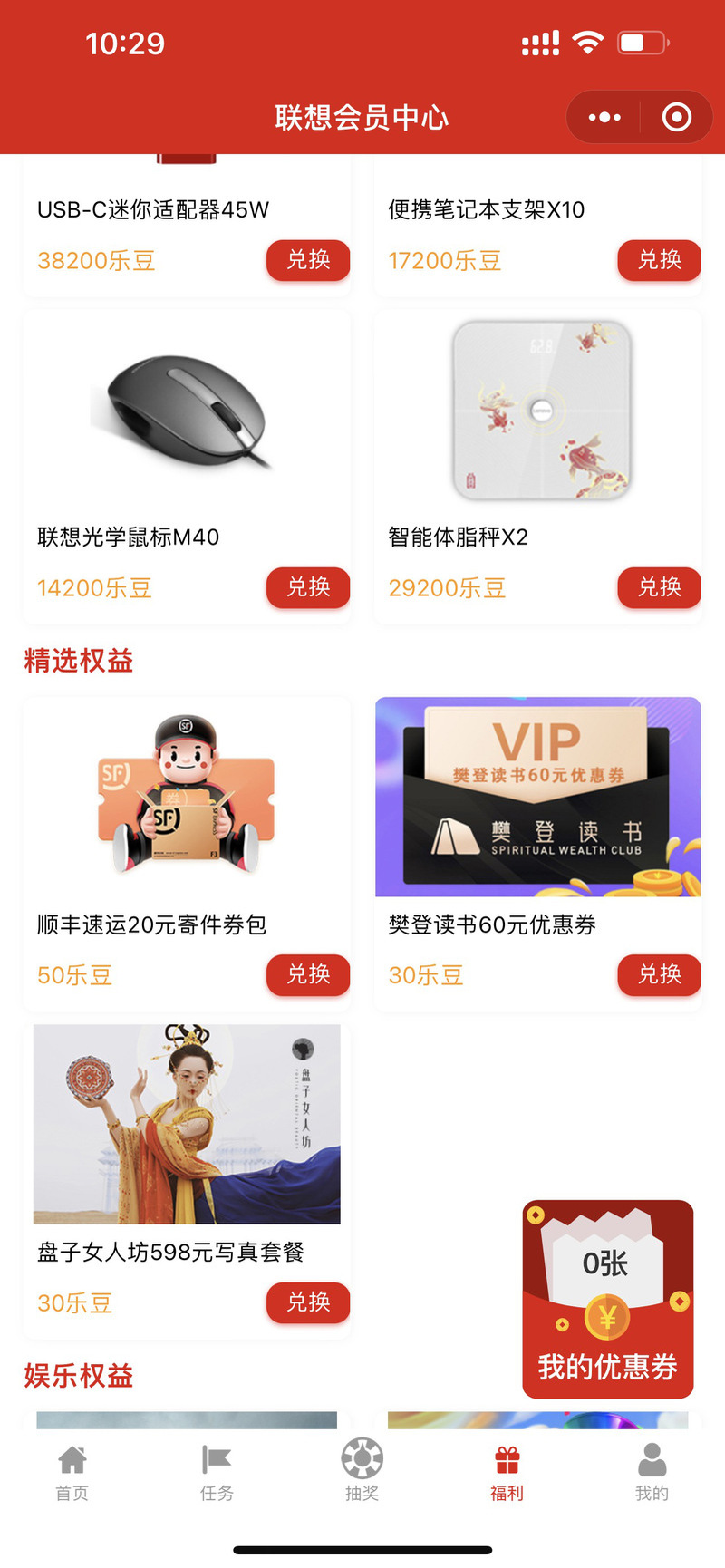Close the mini program via the circle icon
This screenshot has width=725, height=1568.
[x=677, y=117]
